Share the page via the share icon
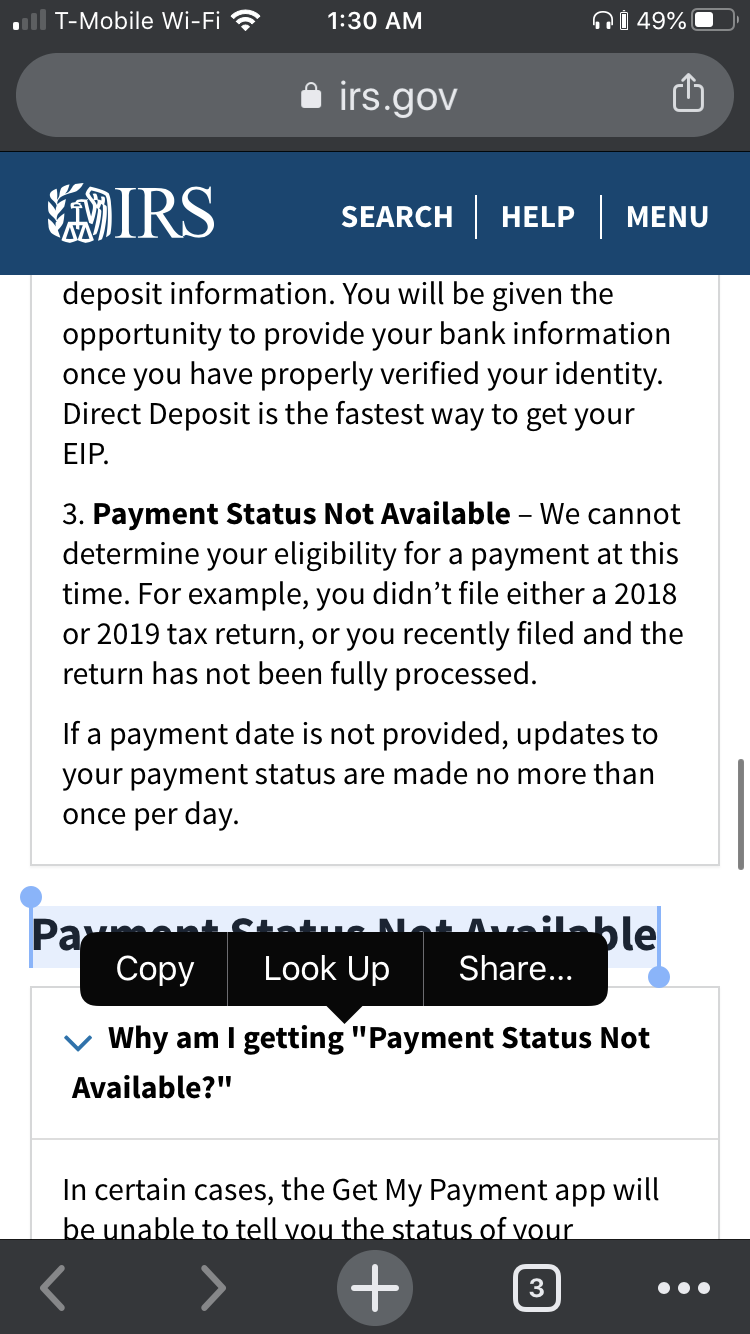The width and height of the screenshot is (750, 1334). tap(688, 95)
